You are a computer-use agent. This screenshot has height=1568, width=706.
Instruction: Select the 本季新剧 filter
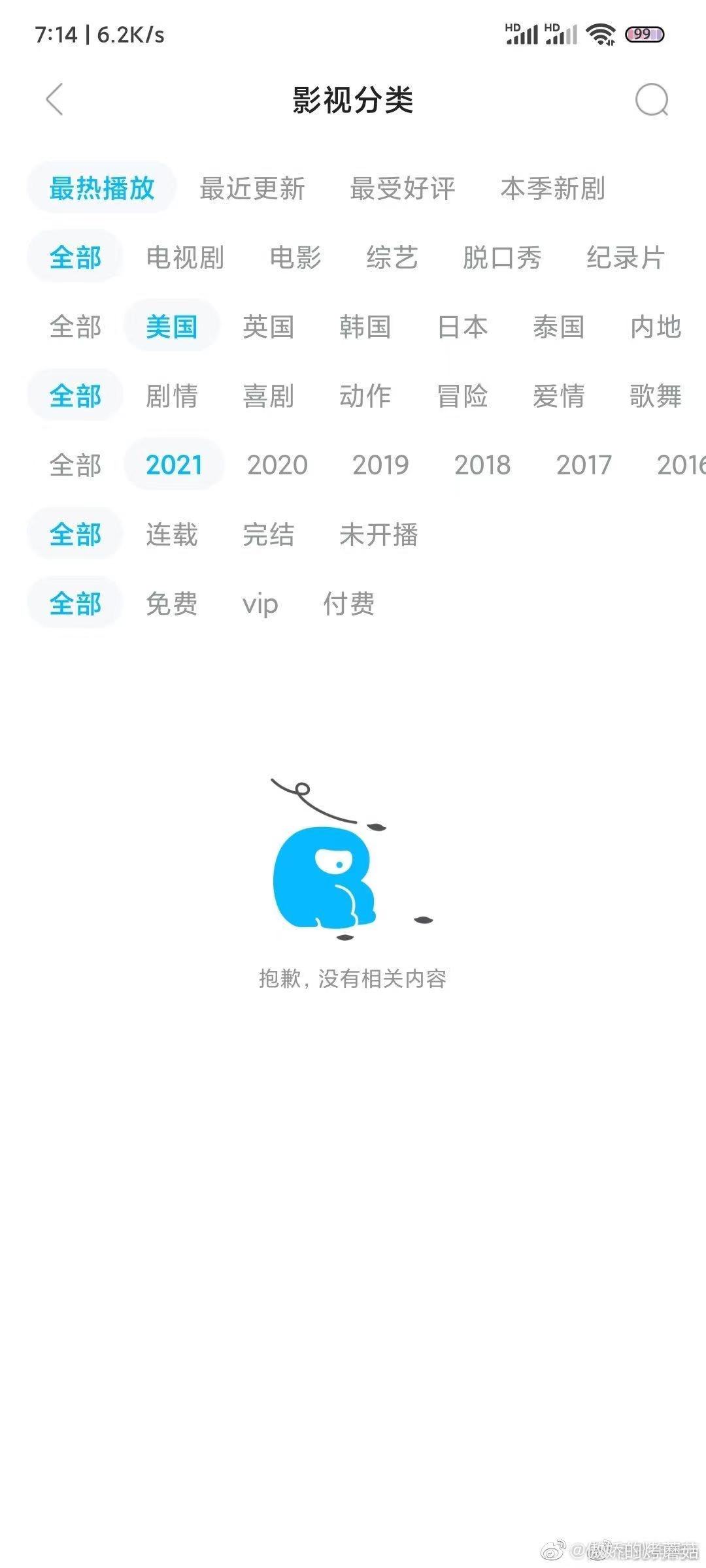pos(552,188)
